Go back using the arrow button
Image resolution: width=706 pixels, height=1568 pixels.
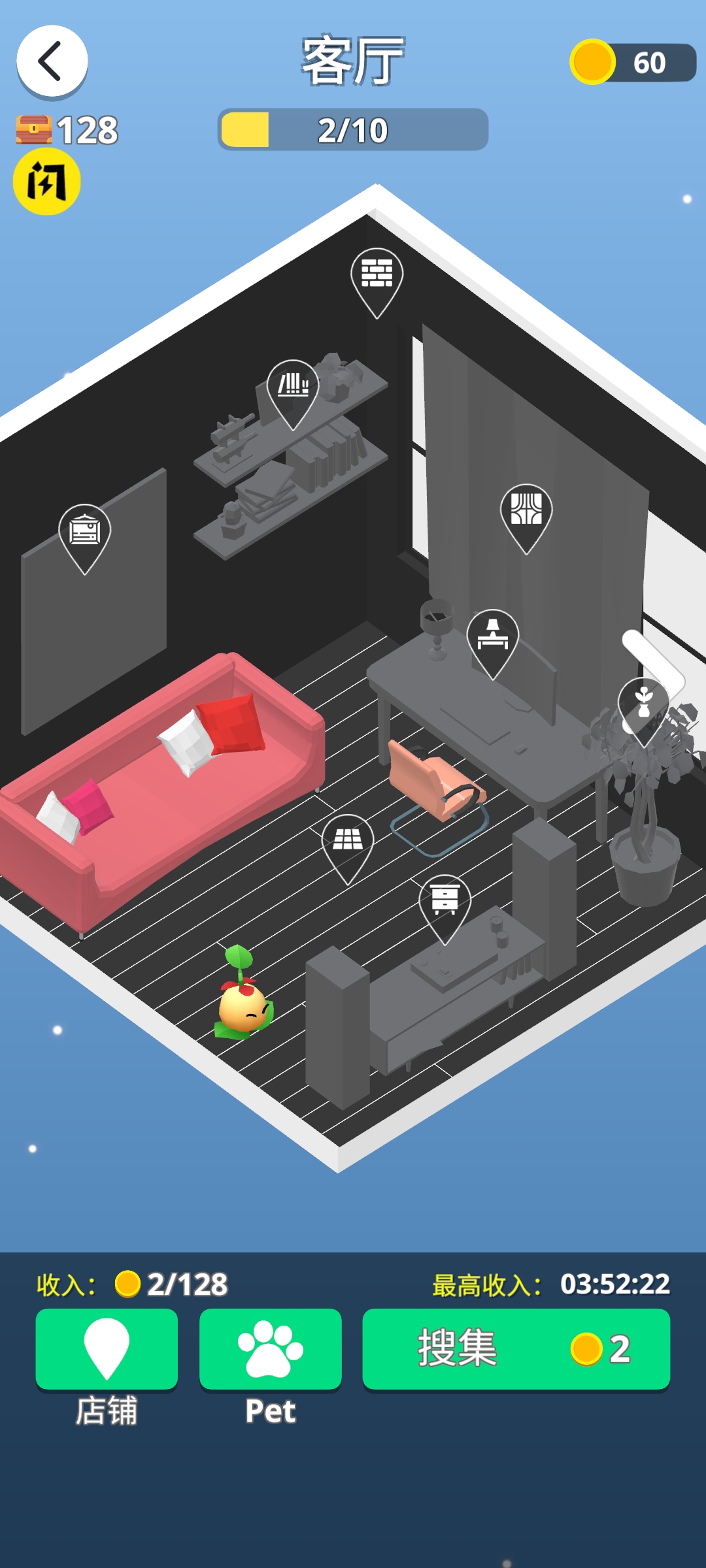pyautogui.click(x=52, y=61)
